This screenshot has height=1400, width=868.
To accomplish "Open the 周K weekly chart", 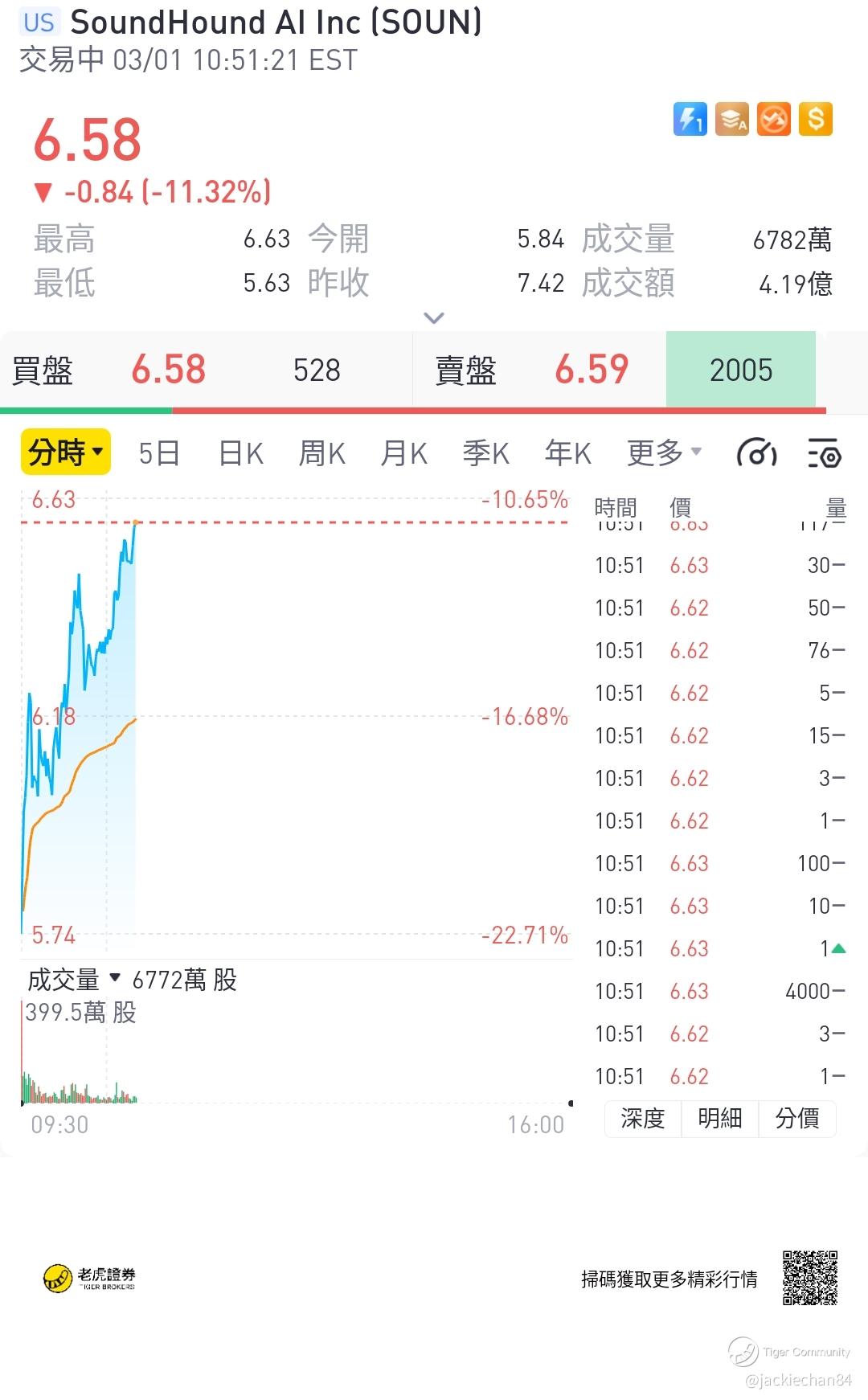I will pyautogui.click(x=321, y=453).
